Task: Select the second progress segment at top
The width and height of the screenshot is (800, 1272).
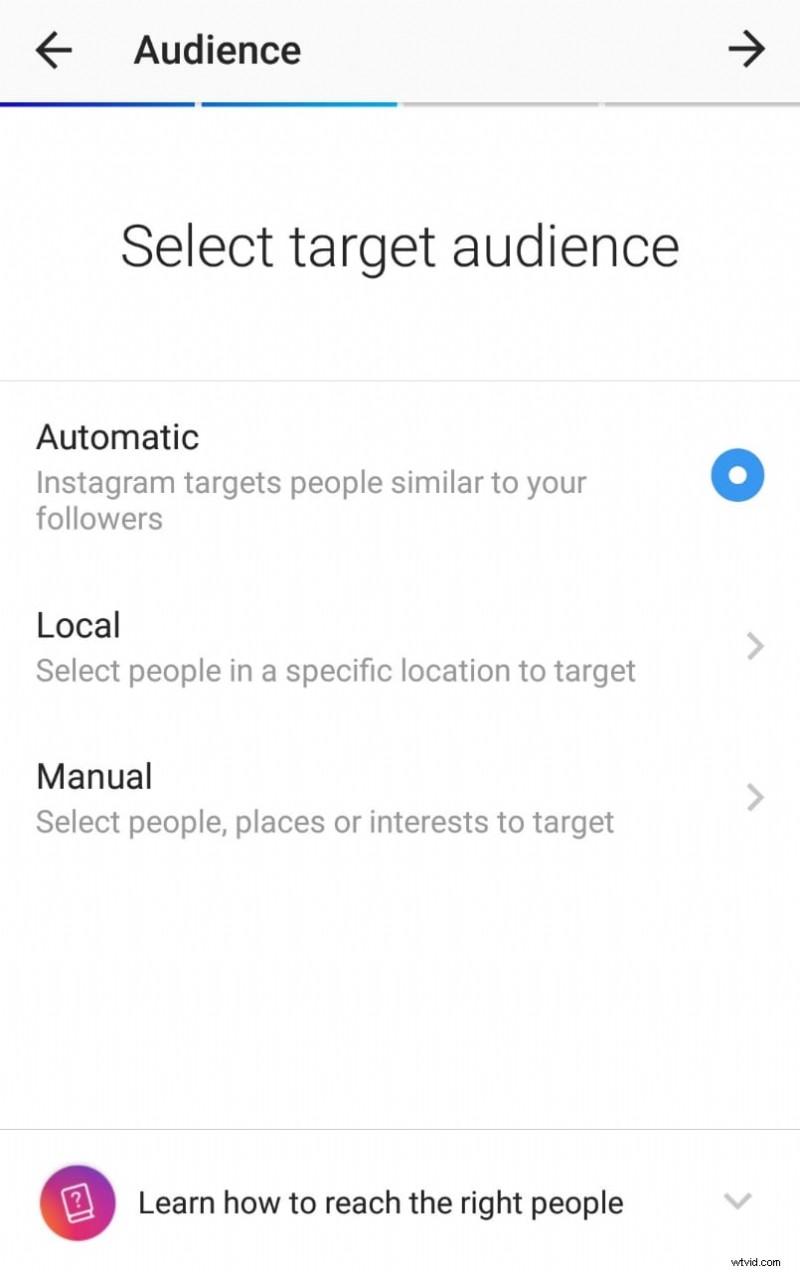Action: 298,101
